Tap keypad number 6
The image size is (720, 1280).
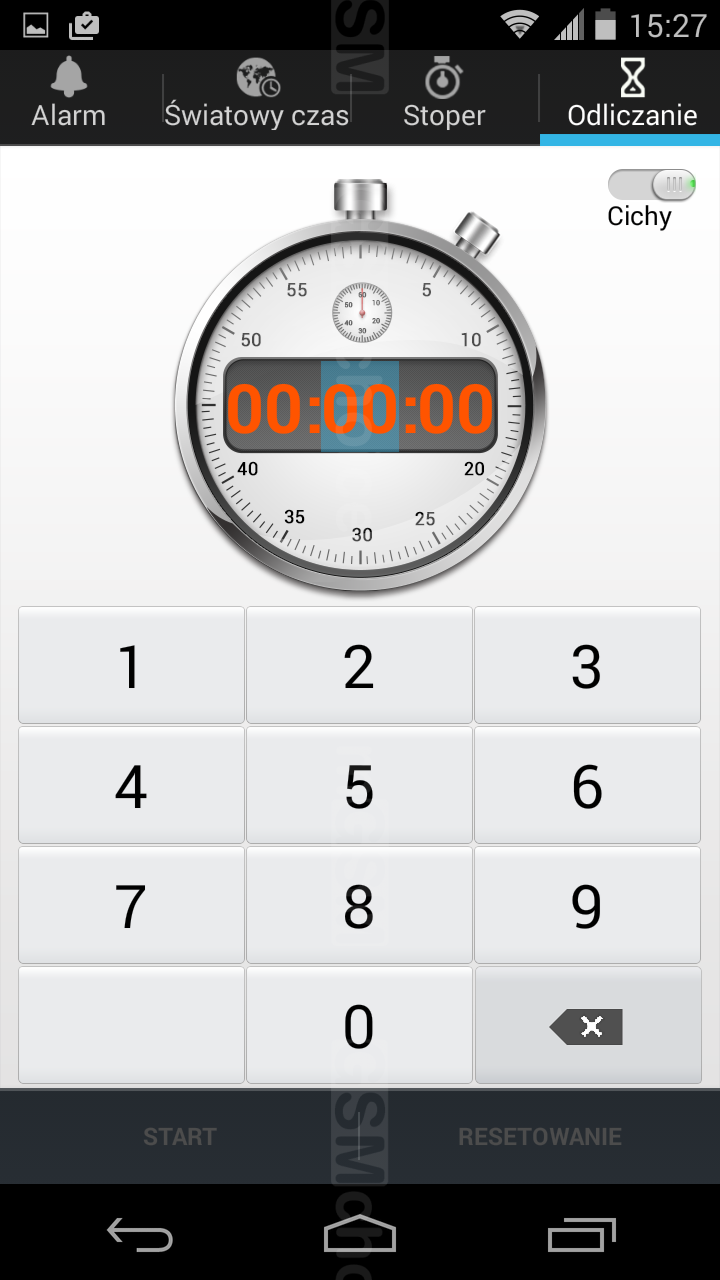point(587,785)
